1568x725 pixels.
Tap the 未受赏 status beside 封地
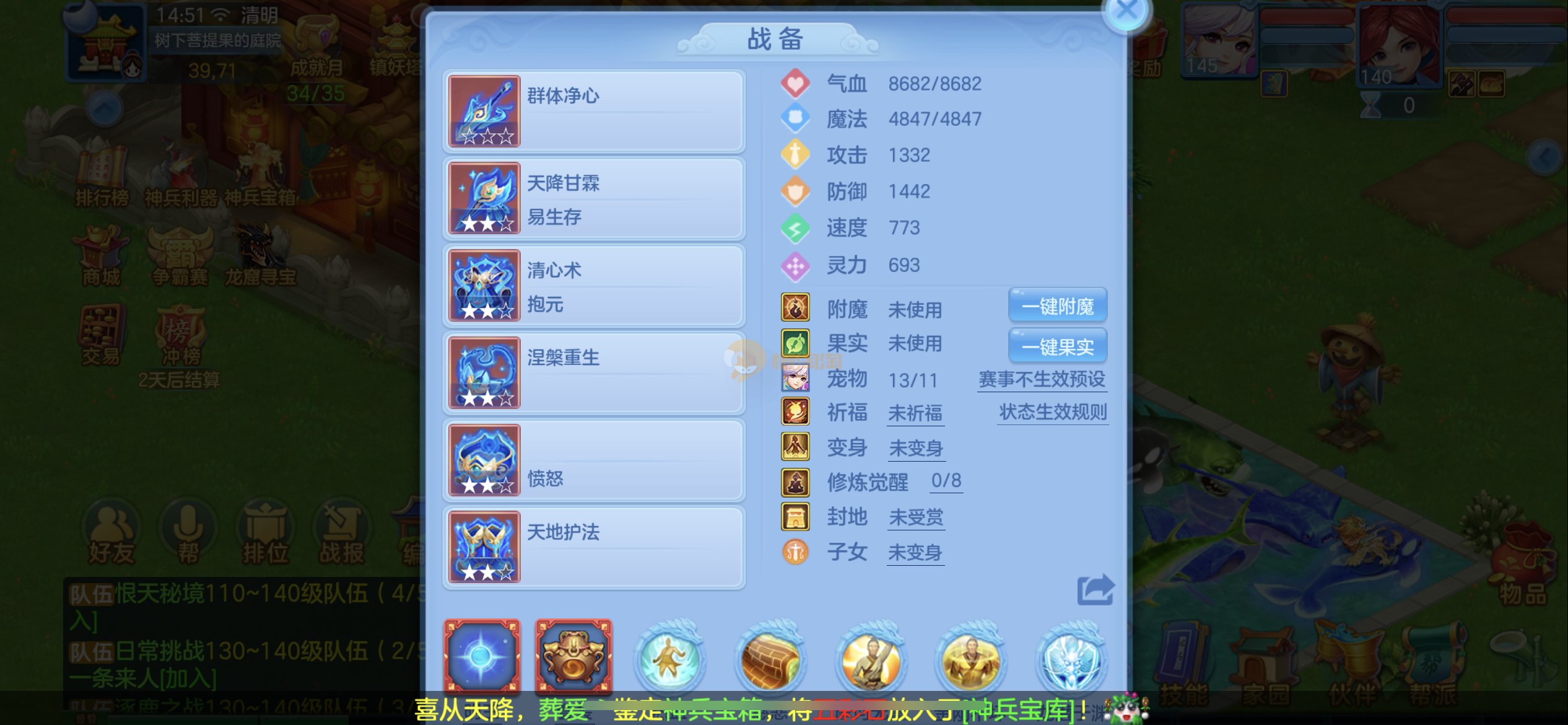coord(916,517)
